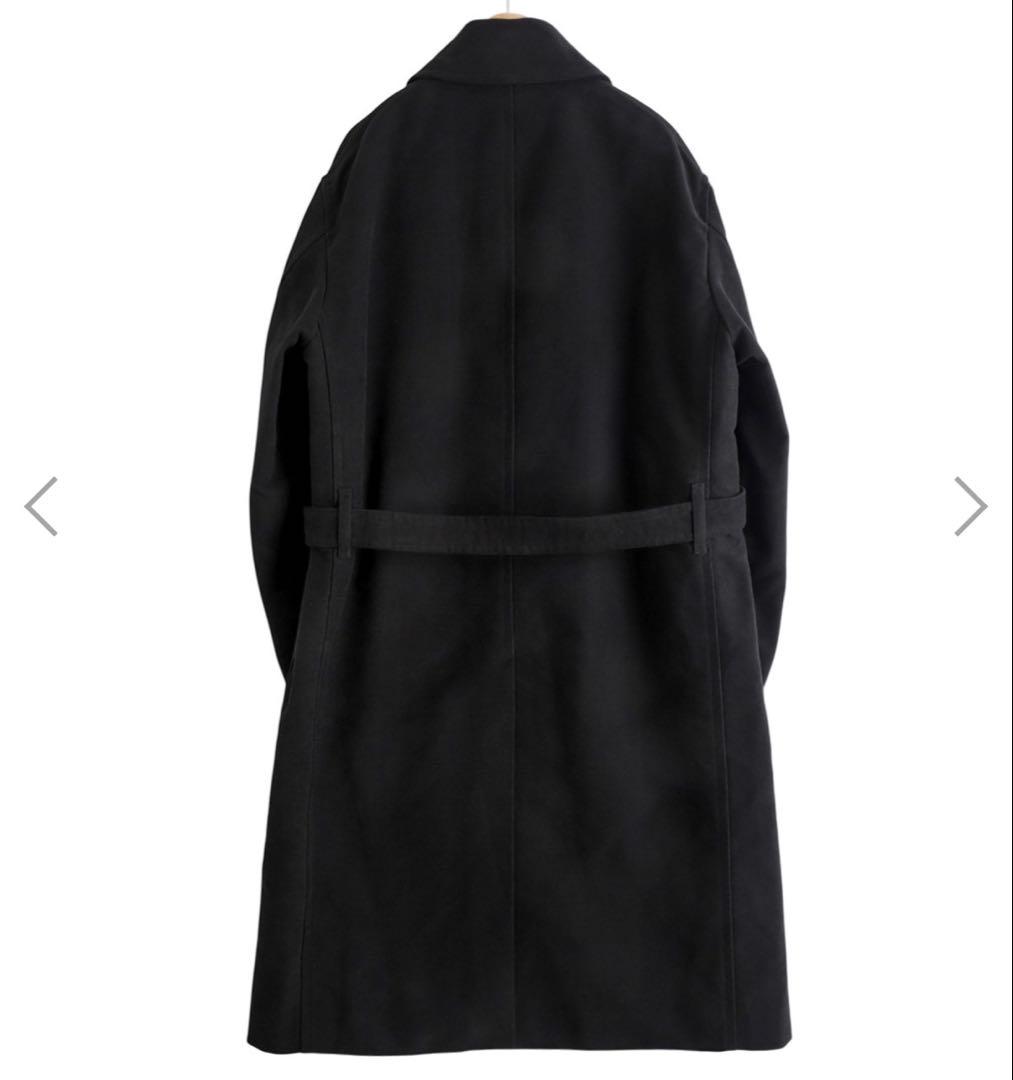This screenshot has width=1013, height=1080.
Task: Show the next coat photo
Action: (970, 506)
